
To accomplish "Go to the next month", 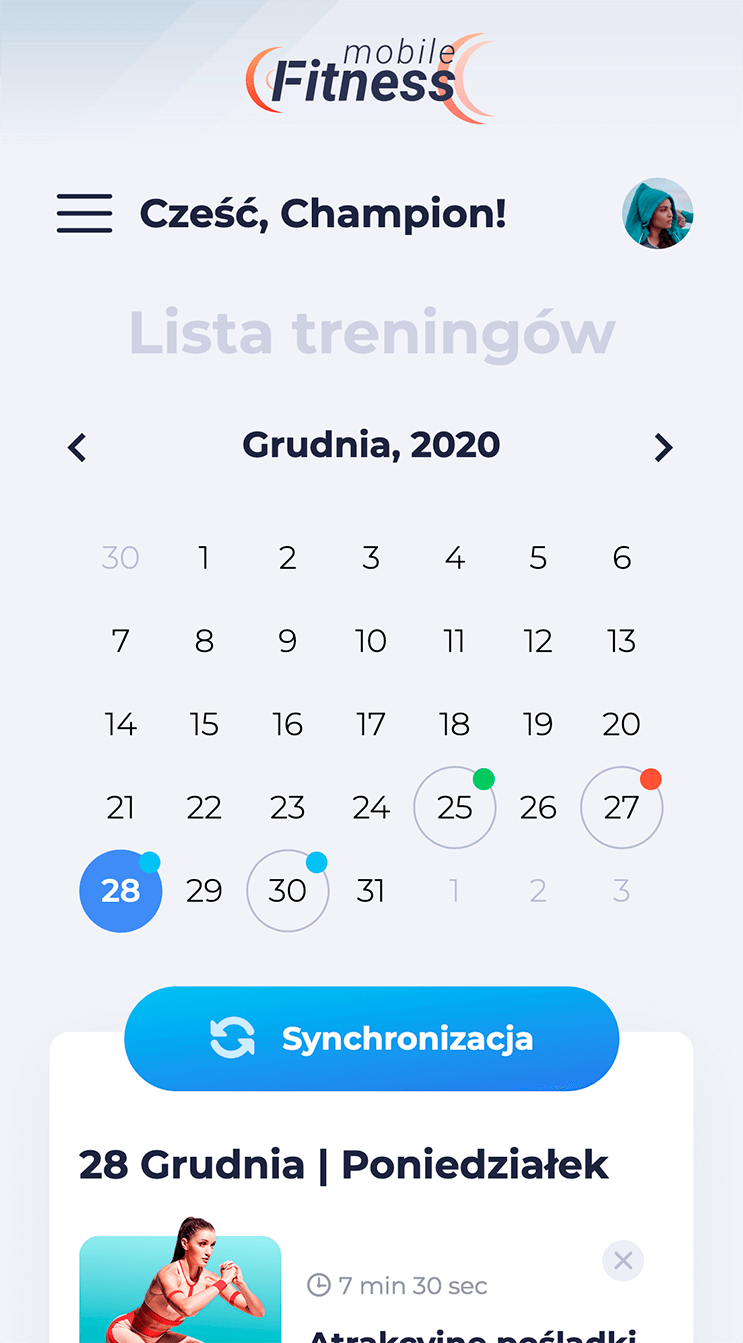I will point(663,447).
